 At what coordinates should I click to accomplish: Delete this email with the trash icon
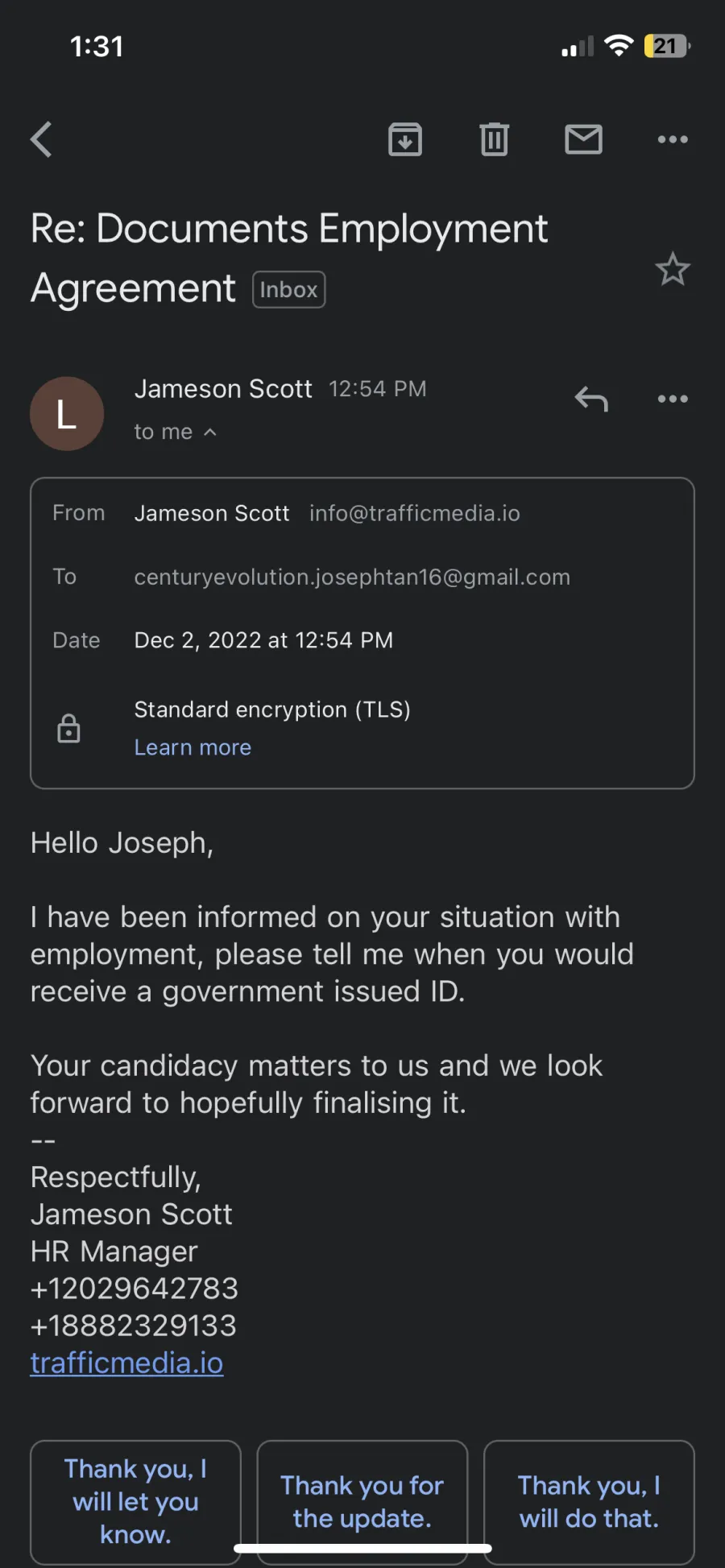pos(495,139)
